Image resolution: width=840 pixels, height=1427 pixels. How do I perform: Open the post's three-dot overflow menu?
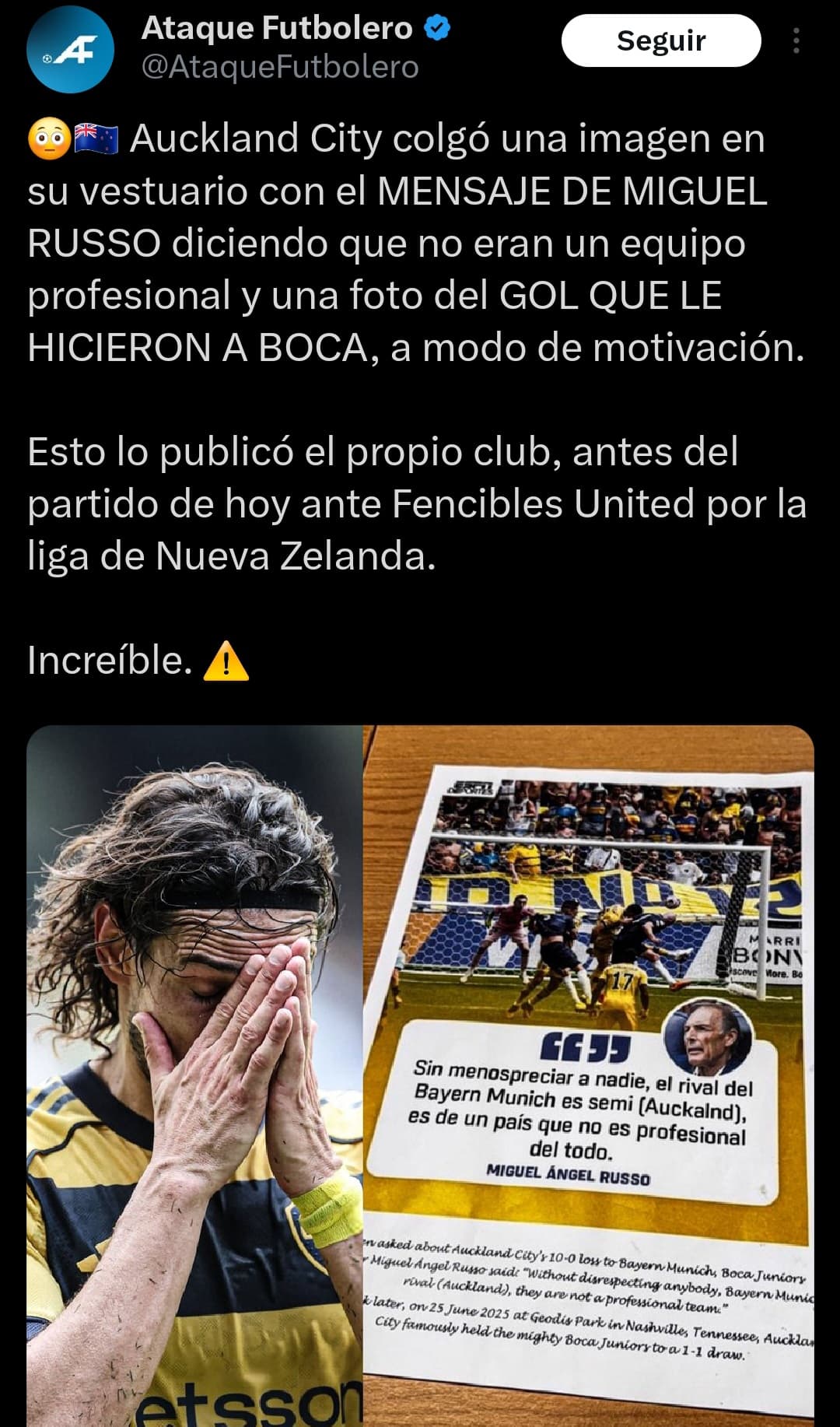[796, 40]
